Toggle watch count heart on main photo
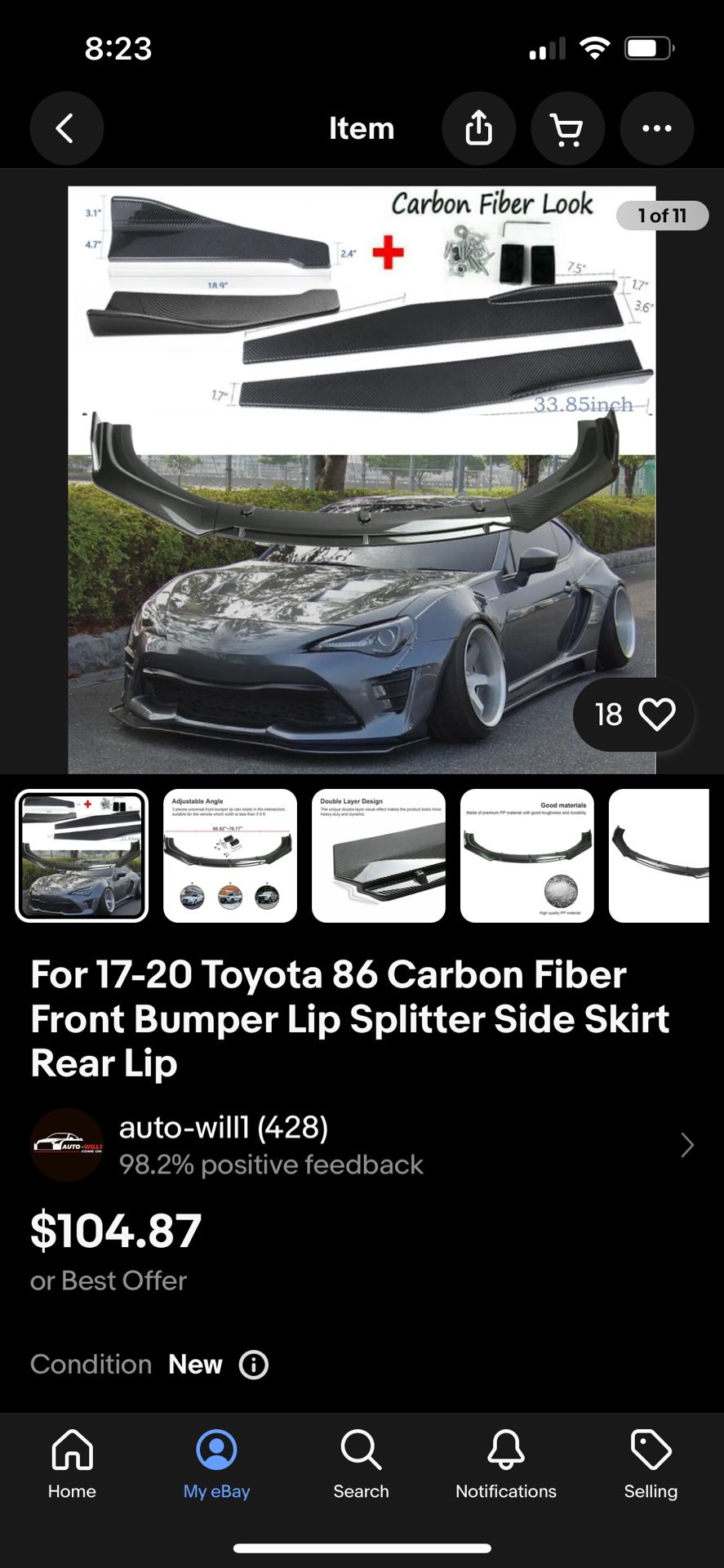Screen dimensions: 724x1568 (x=658, y=715)
